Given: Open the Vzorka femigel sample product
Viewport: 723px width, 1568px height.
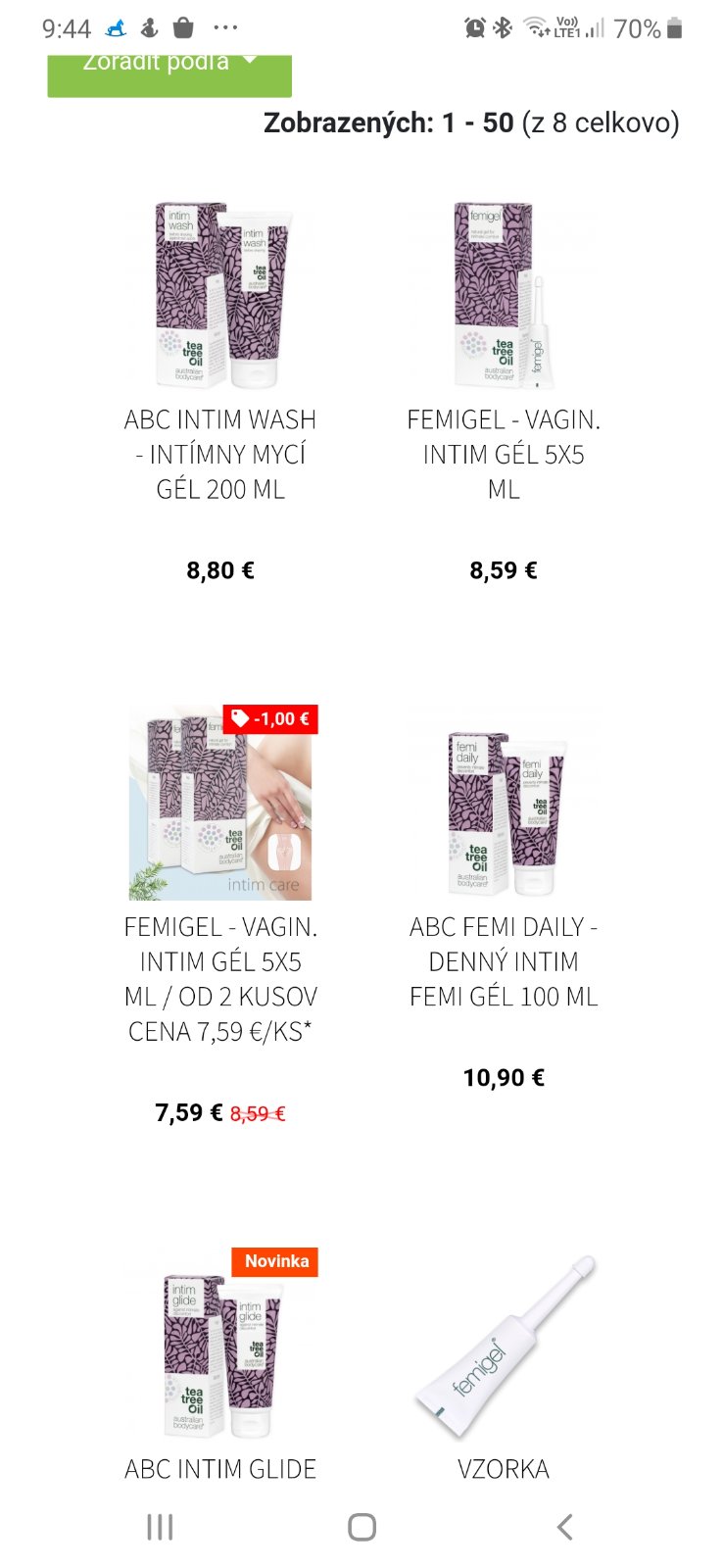Looking at the screenshot, I should pos(504,1468).
